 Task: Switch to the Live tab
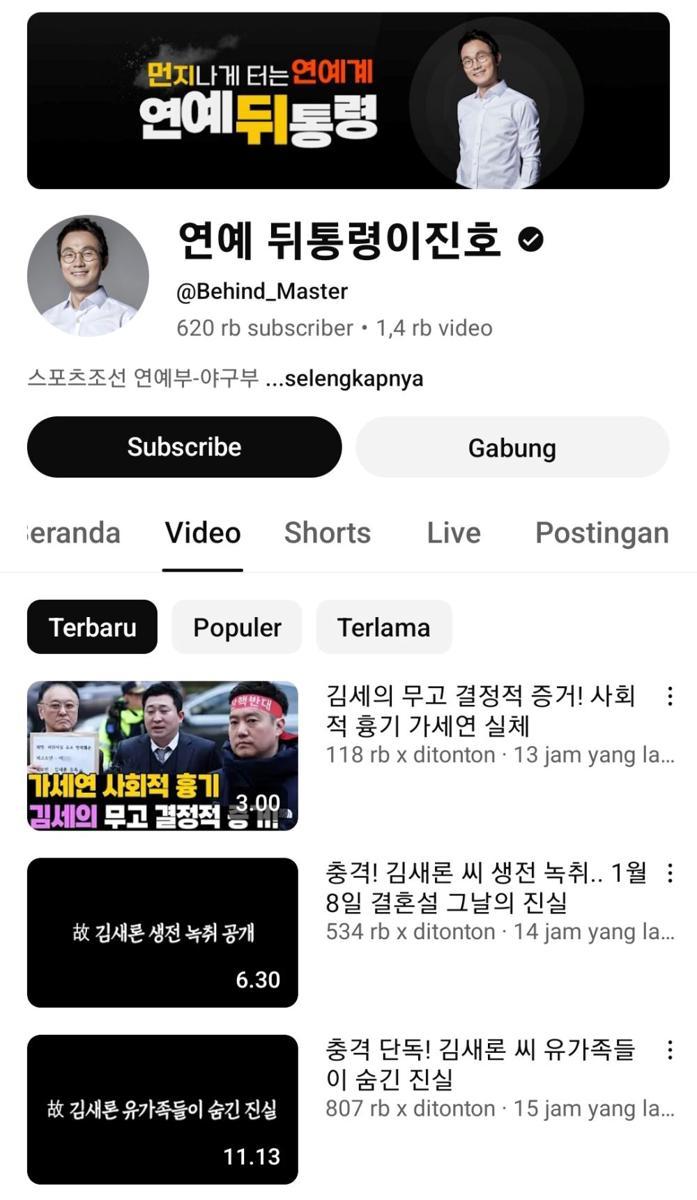point(453,533)
